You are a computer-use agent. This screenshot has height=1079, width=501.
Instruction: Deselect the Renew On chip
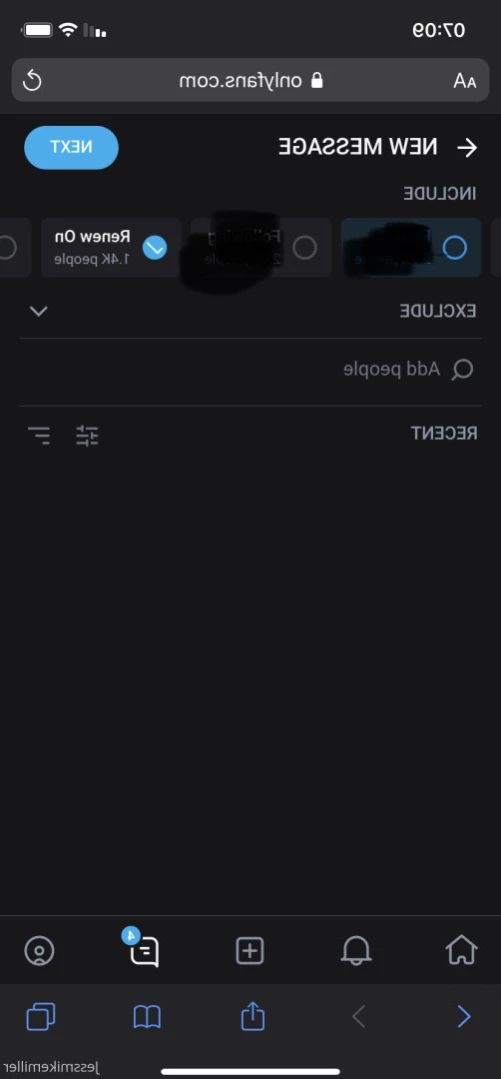tap(111, 248)
